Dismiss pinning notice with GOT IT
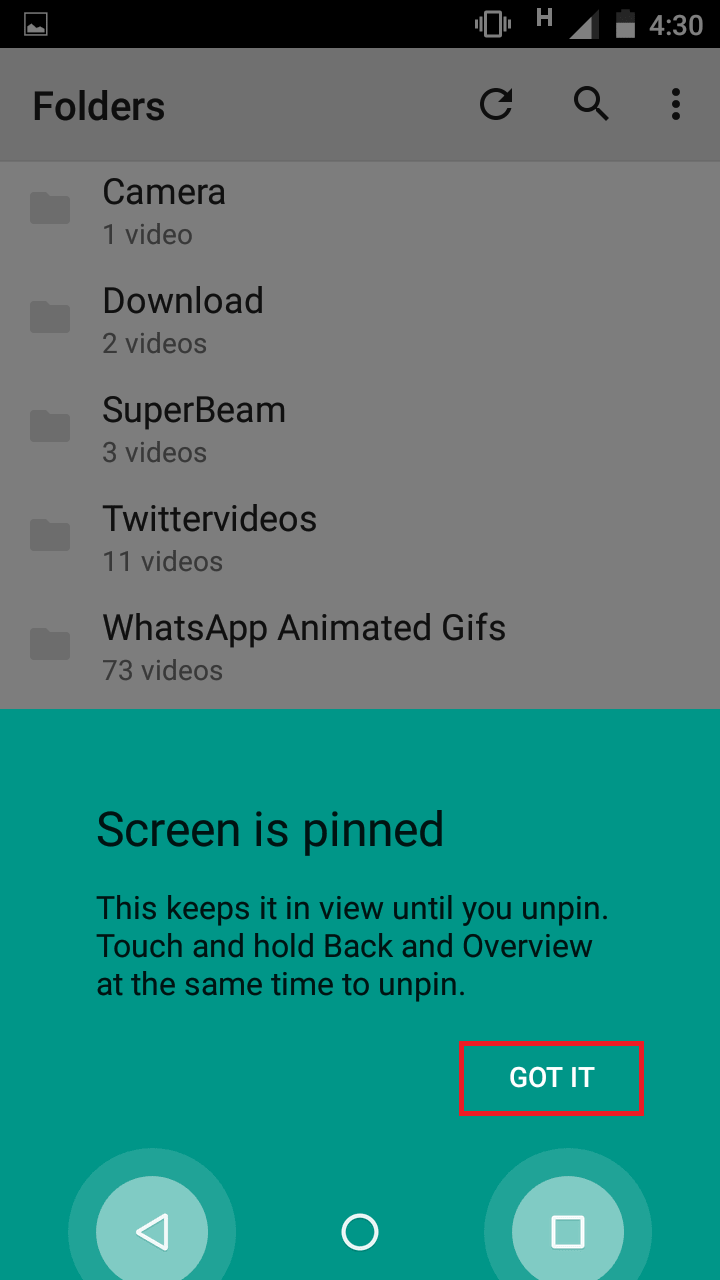The width and height of the screenshot is (720, 1280). pos(551,1077)
